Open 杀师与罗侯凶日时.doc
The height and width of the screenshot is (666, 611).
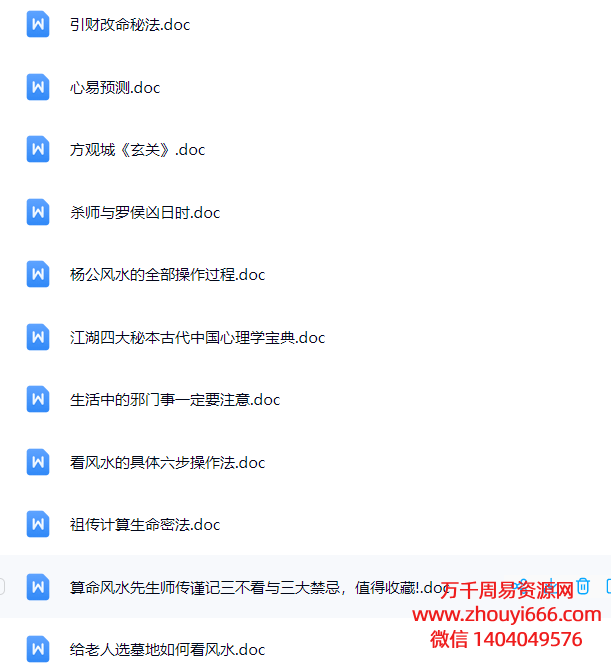(145, 212)
